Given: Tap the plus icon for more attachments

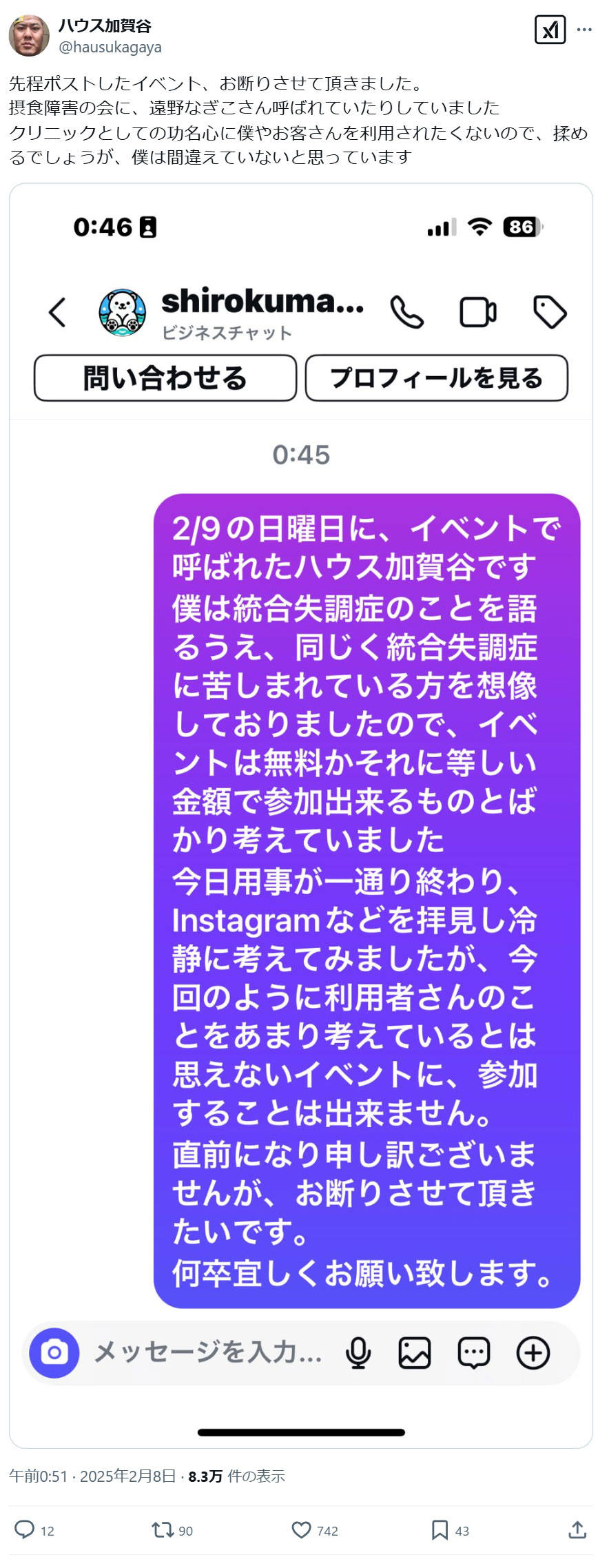Looking at the screenshot, I should (x=531, y=1352).
